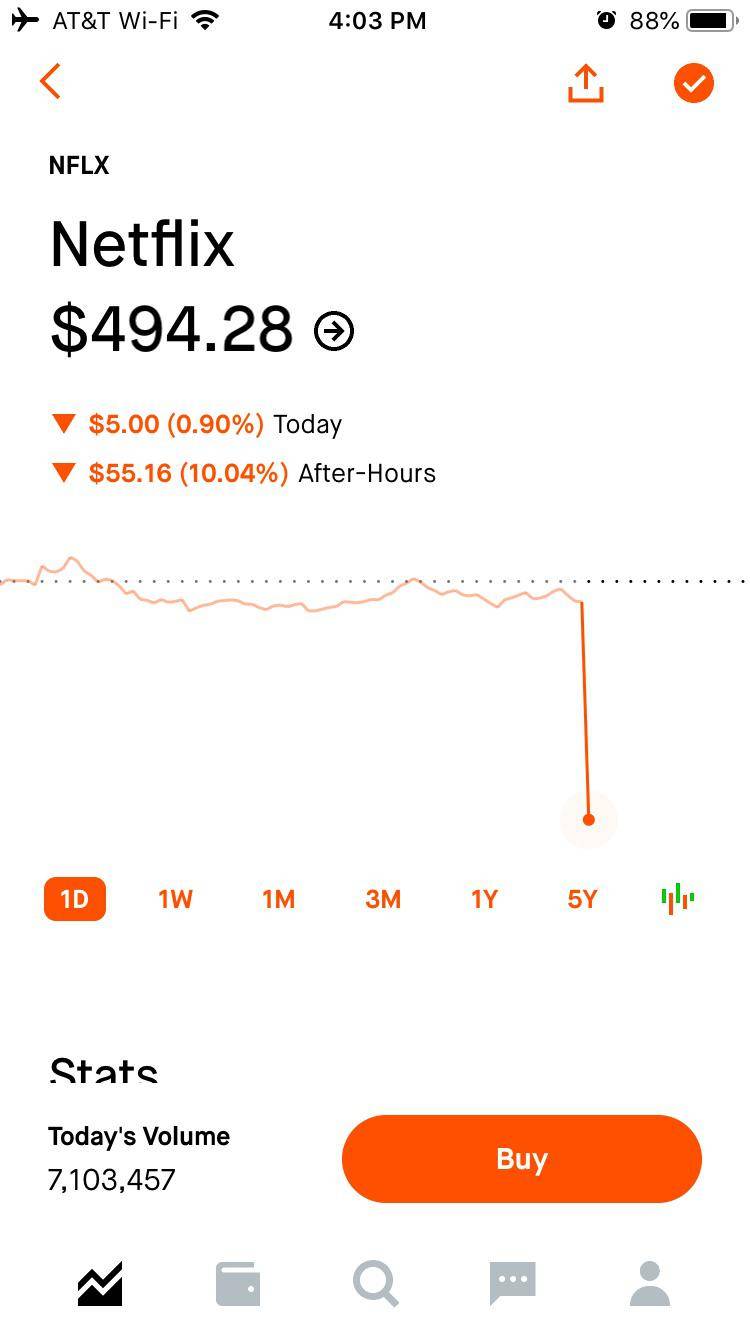Select the 1W tab
The width and height of the screenshot is (750, 1334).
pos(175,898)
